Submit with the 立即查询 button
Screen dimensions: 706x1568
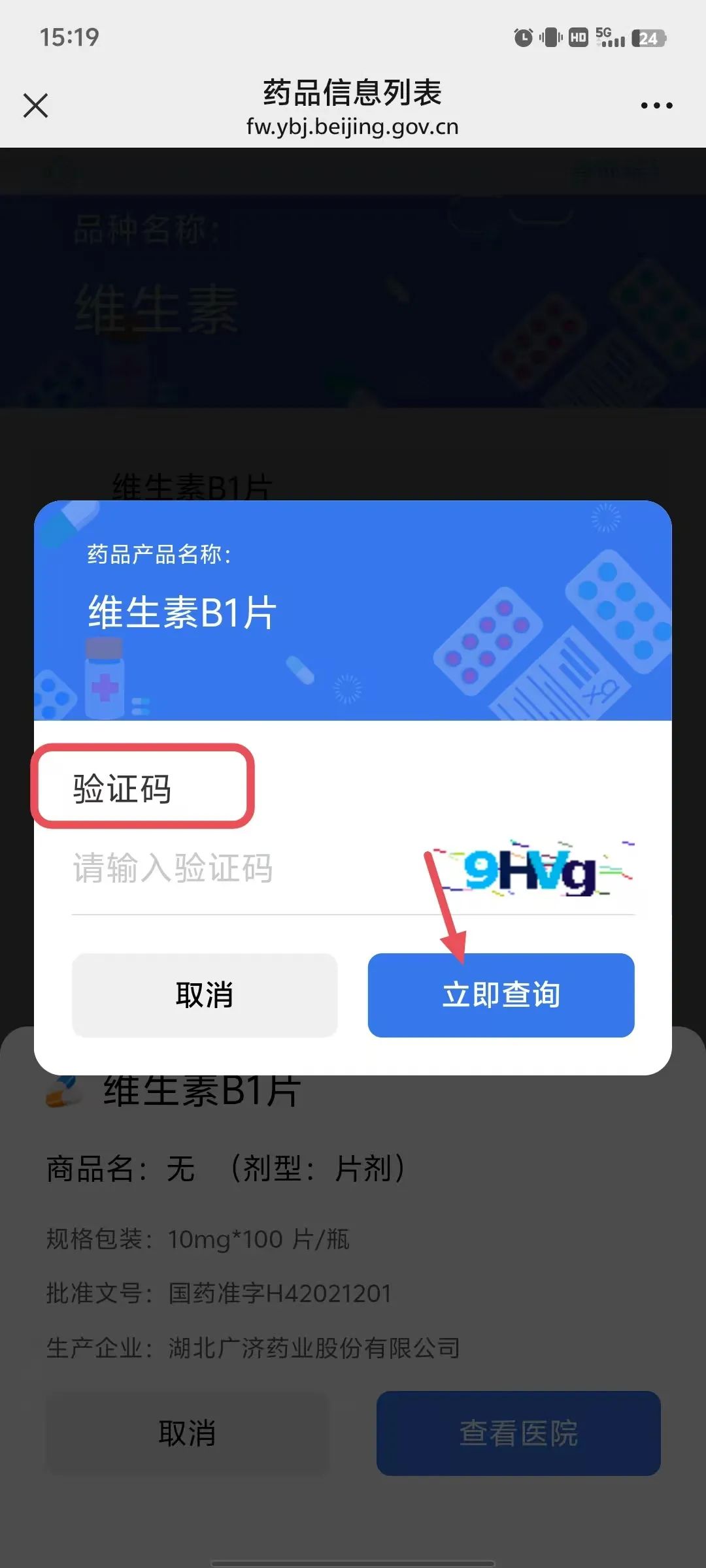coord(501,995)
